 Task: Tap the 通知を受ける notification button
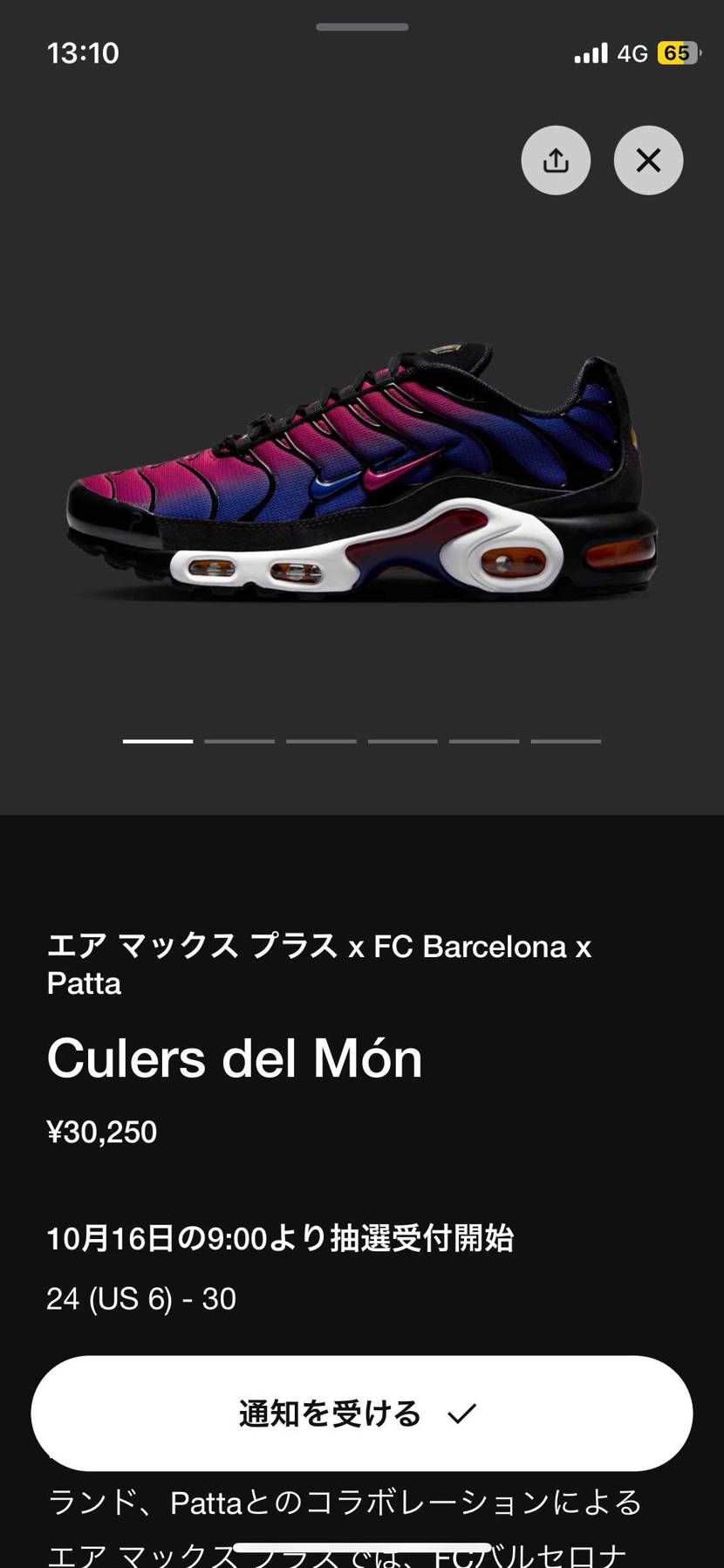tap(361, 1413)
